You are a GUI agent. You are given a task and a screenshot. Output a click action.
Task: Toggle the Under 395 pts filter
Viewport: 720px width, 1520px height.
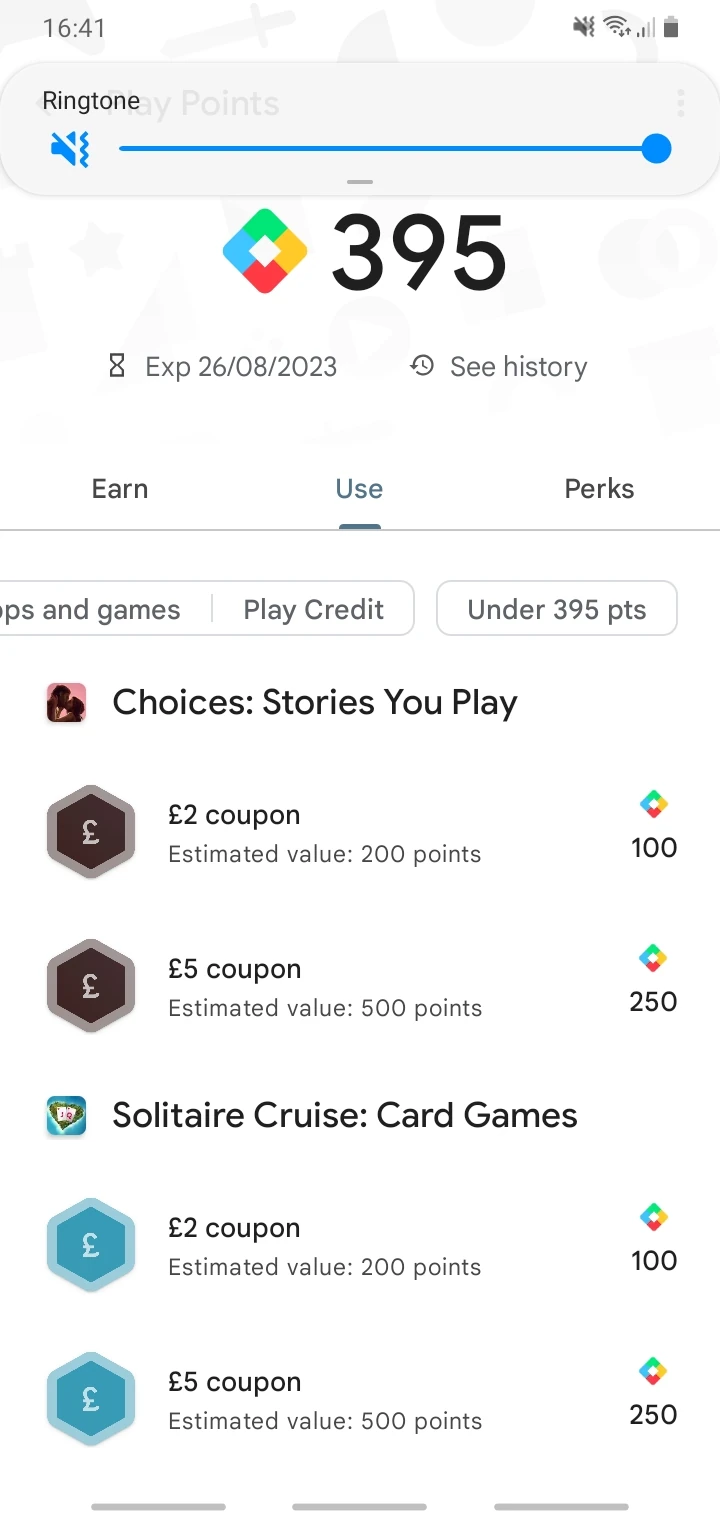pos(556,608)
